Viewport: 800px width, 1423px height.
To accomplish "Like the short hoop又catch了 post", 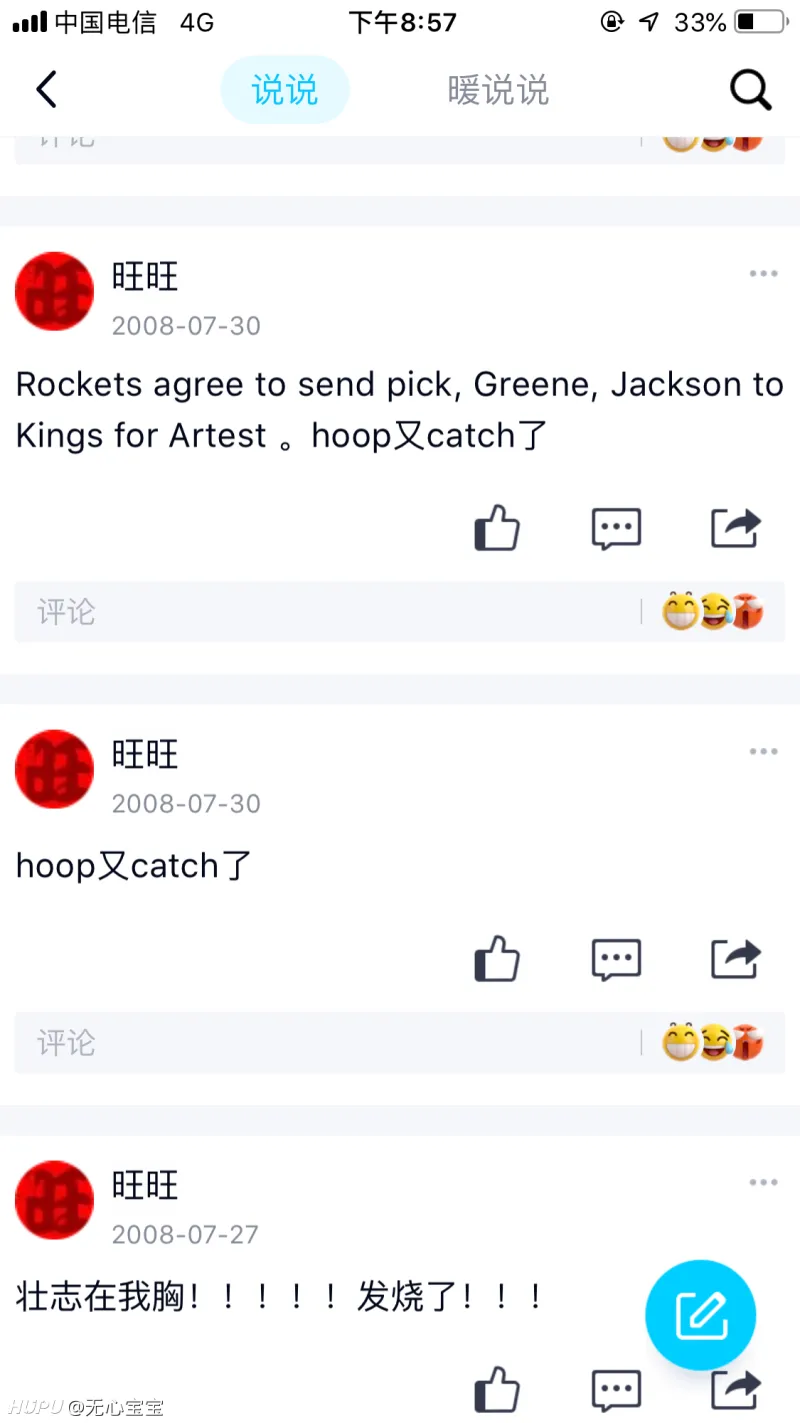I will point(497,959).
